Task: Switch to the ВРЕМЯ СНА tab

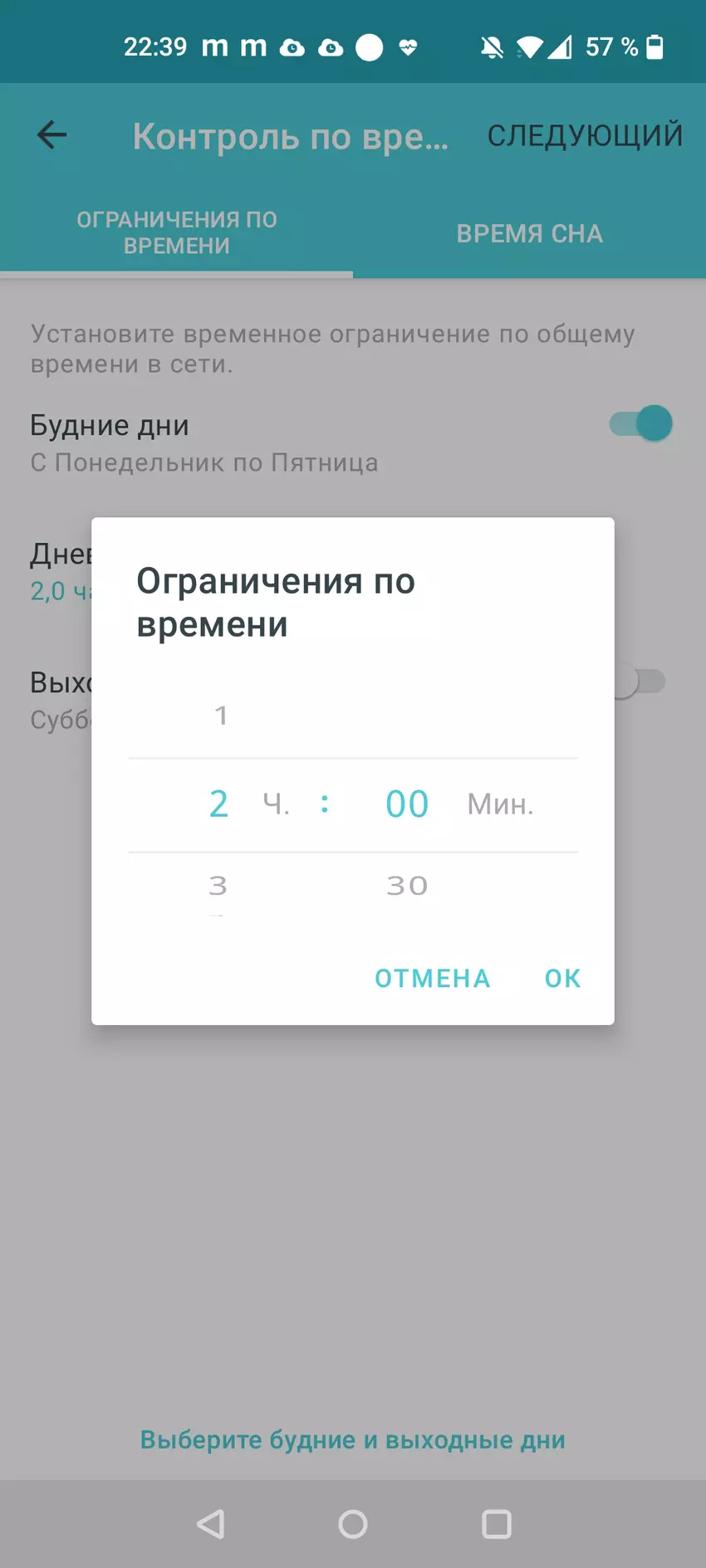Action: pyautogui.click(x=529, y=233)
